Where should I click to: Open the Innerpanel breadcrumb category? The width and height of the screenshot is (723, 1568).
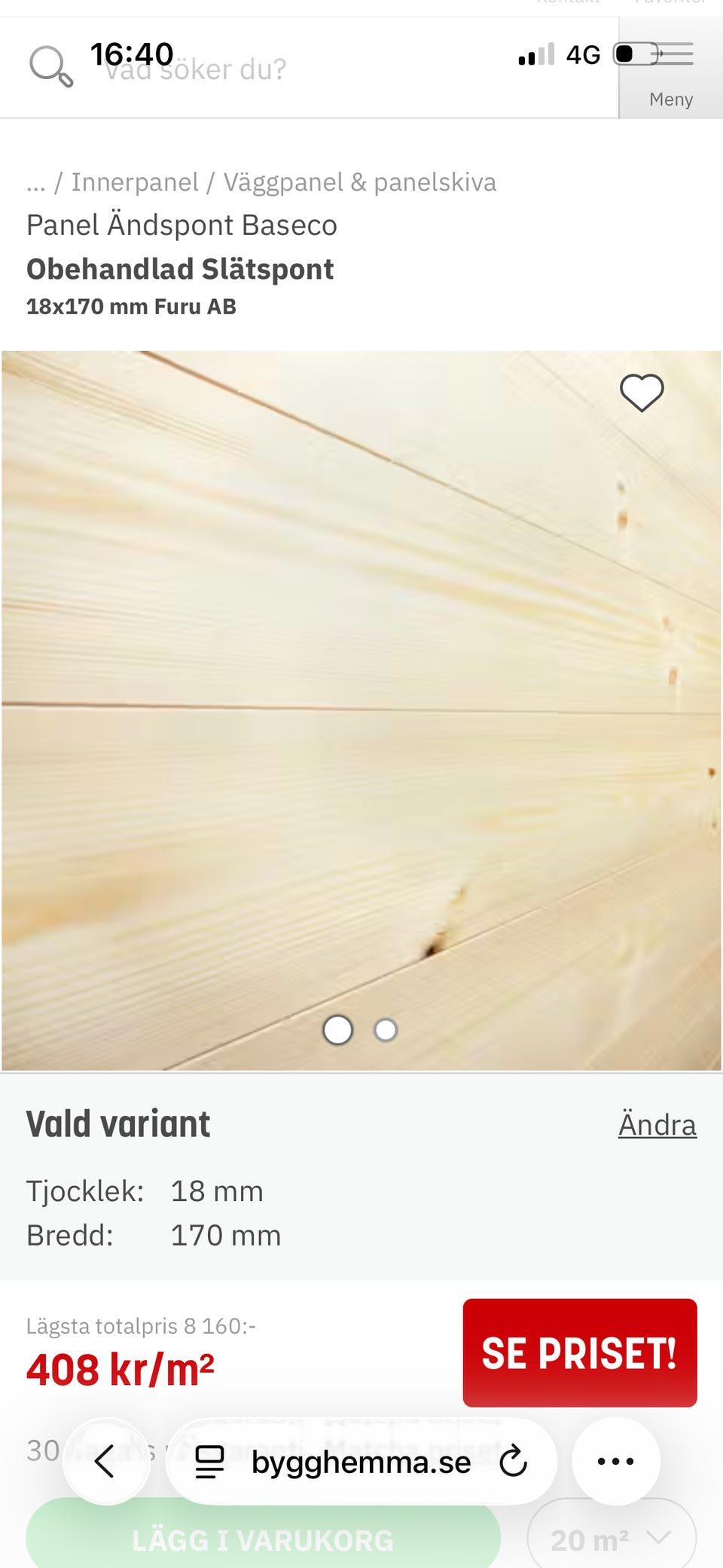[136, 182]
